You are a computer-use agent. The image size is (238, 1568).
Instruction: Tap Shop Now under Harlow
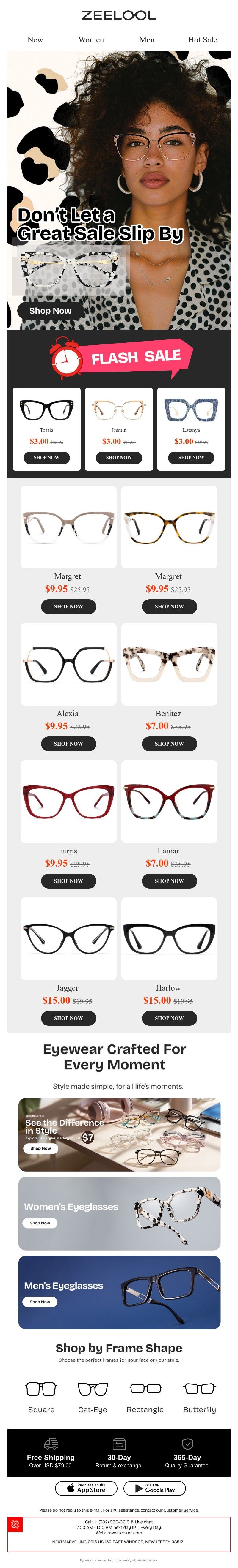169,1017
